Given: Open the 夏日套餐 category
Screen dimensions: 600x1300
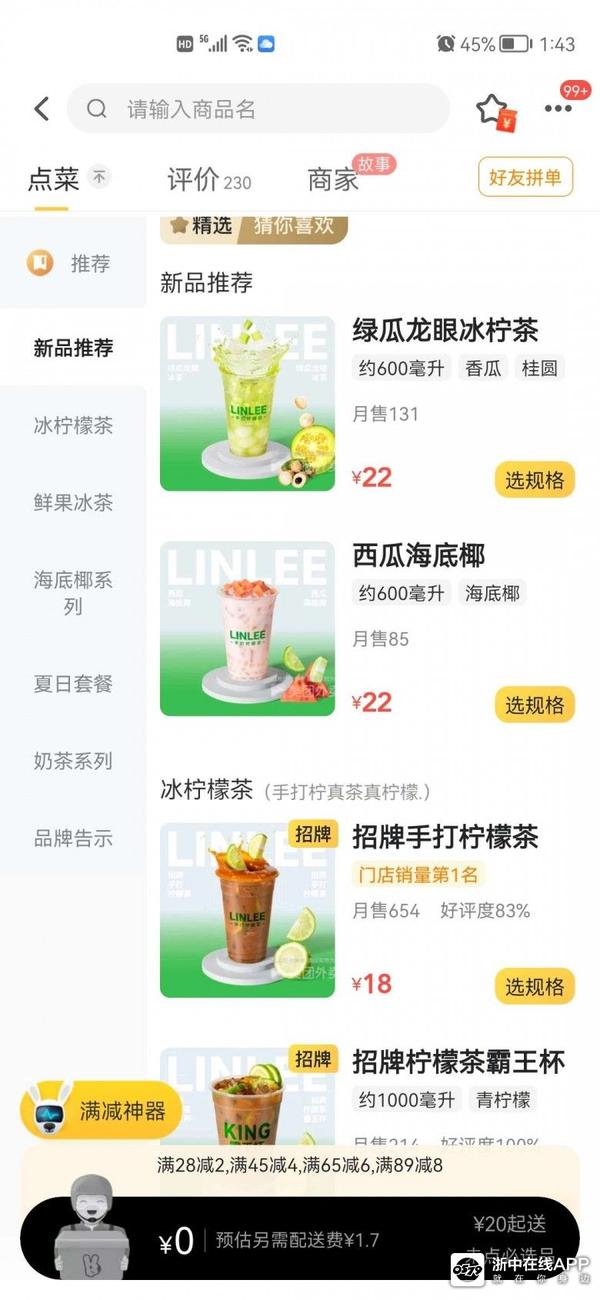Looking at the screenshot, I should click(73, 684).
